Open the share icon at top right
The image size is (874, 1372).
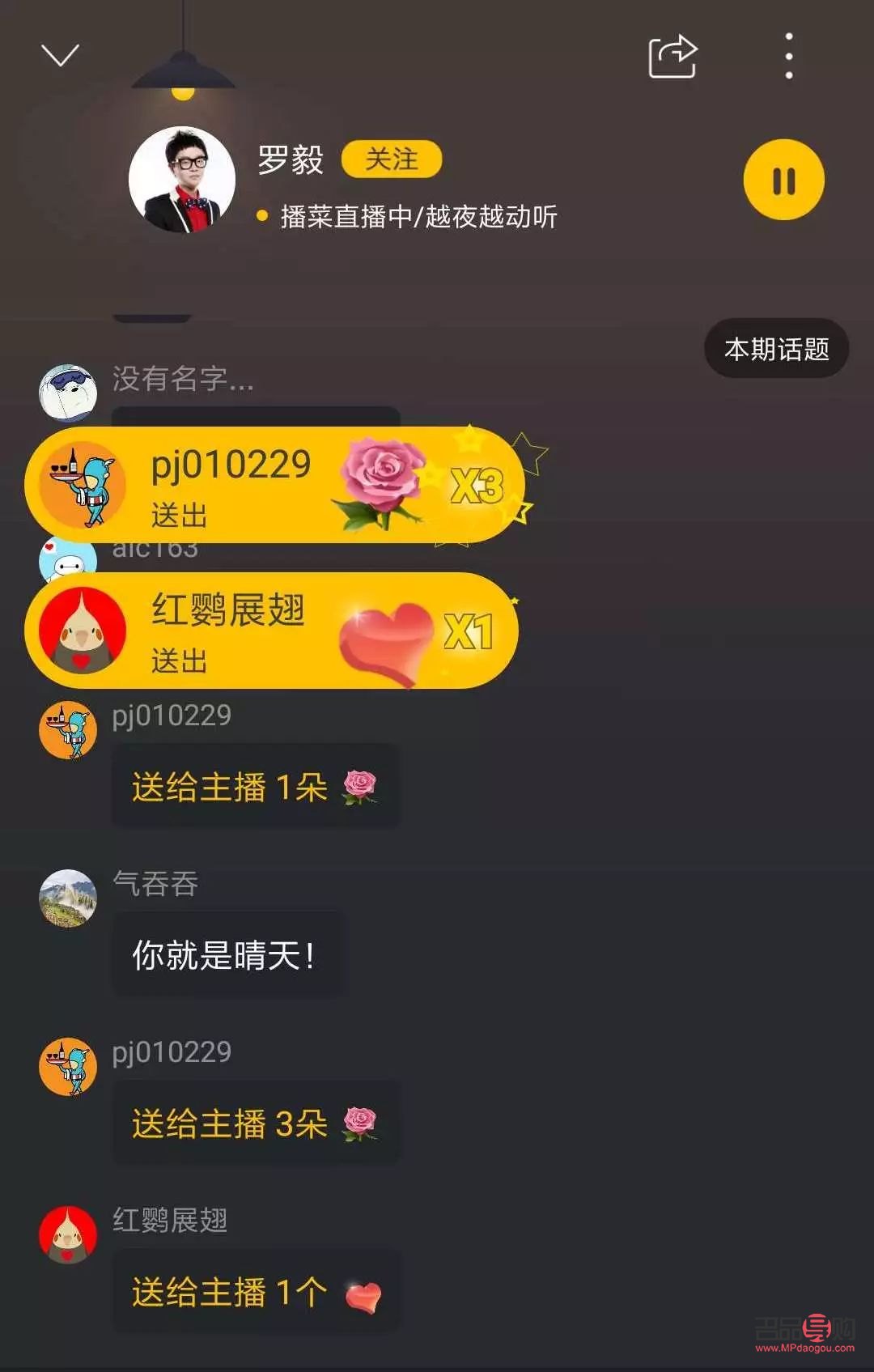(674, 57)
